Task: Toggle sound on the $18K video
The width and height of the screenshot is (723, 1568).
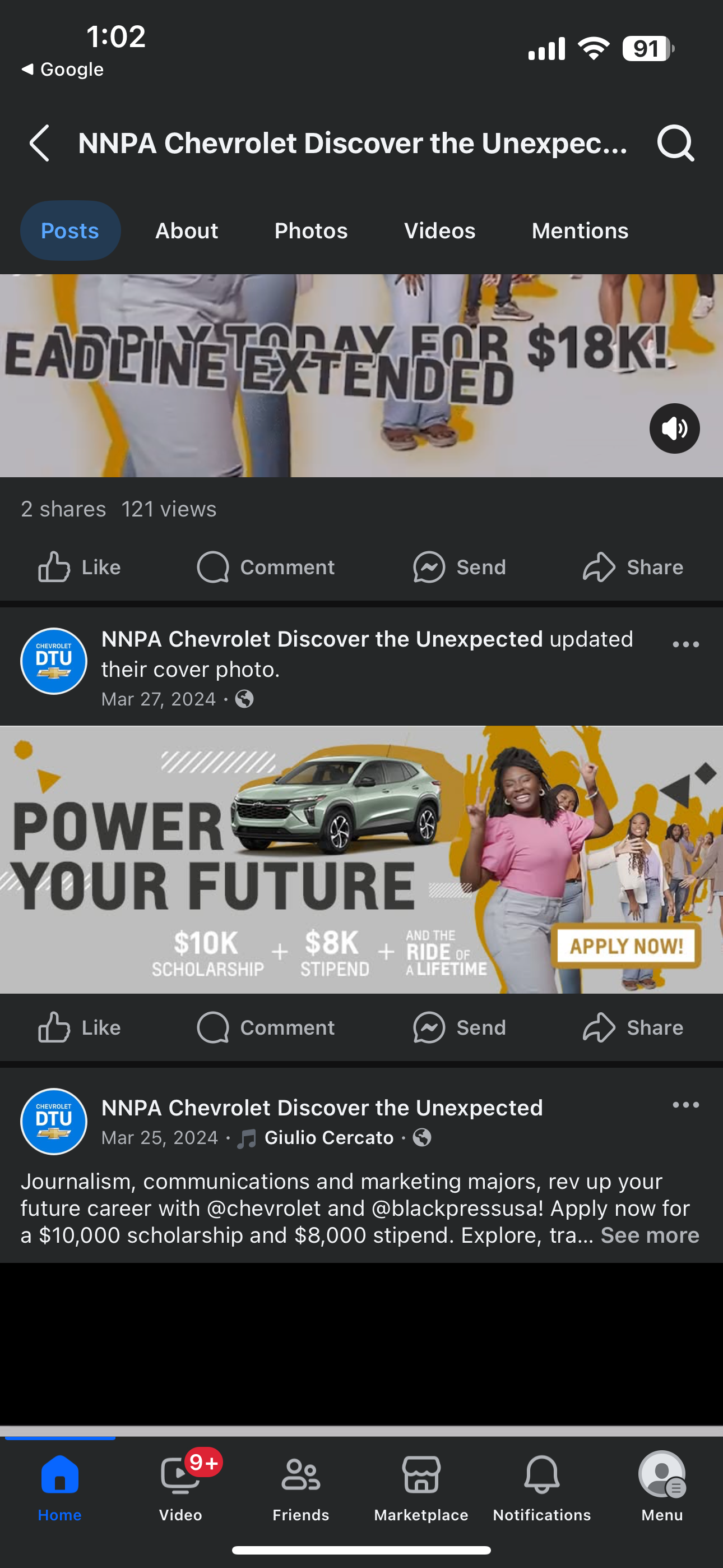Action: (674, 428)
